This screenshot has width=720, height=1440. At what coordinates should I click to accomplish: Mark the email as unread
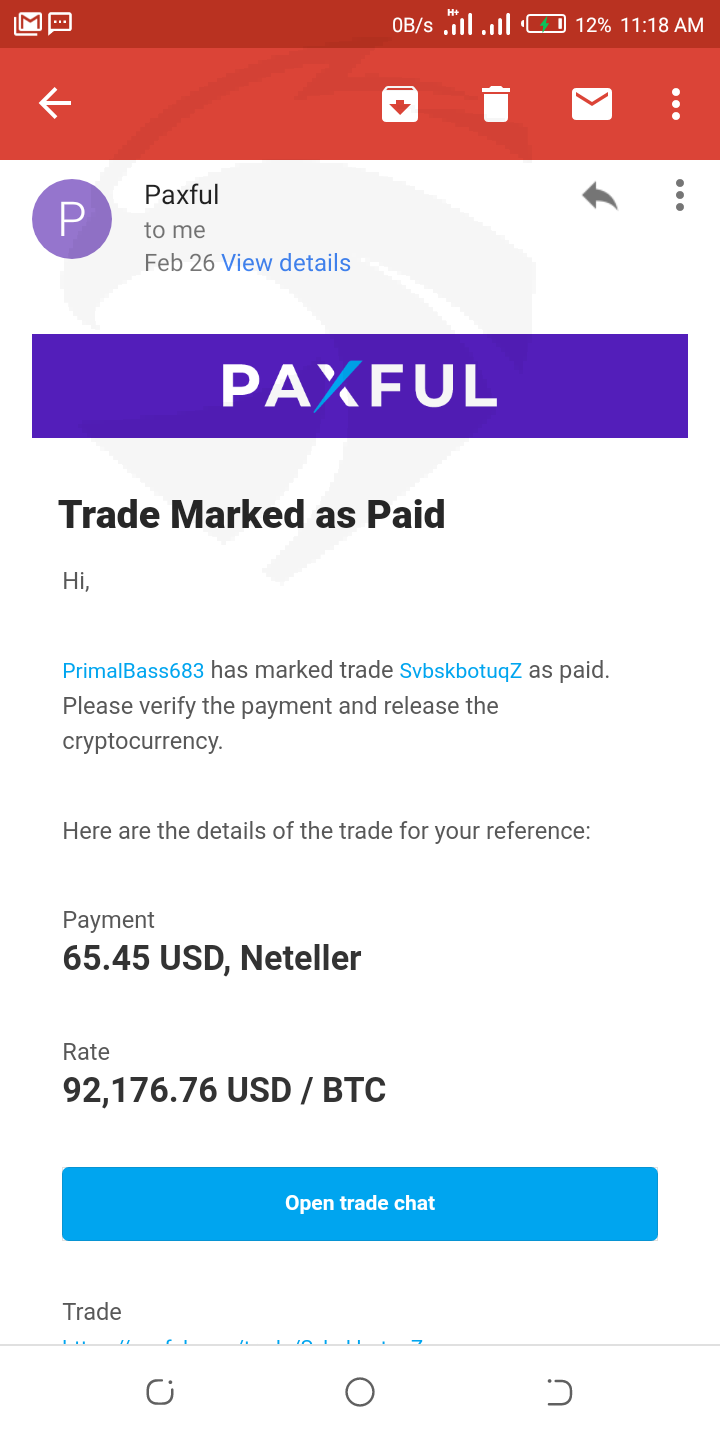coord(592,104)
